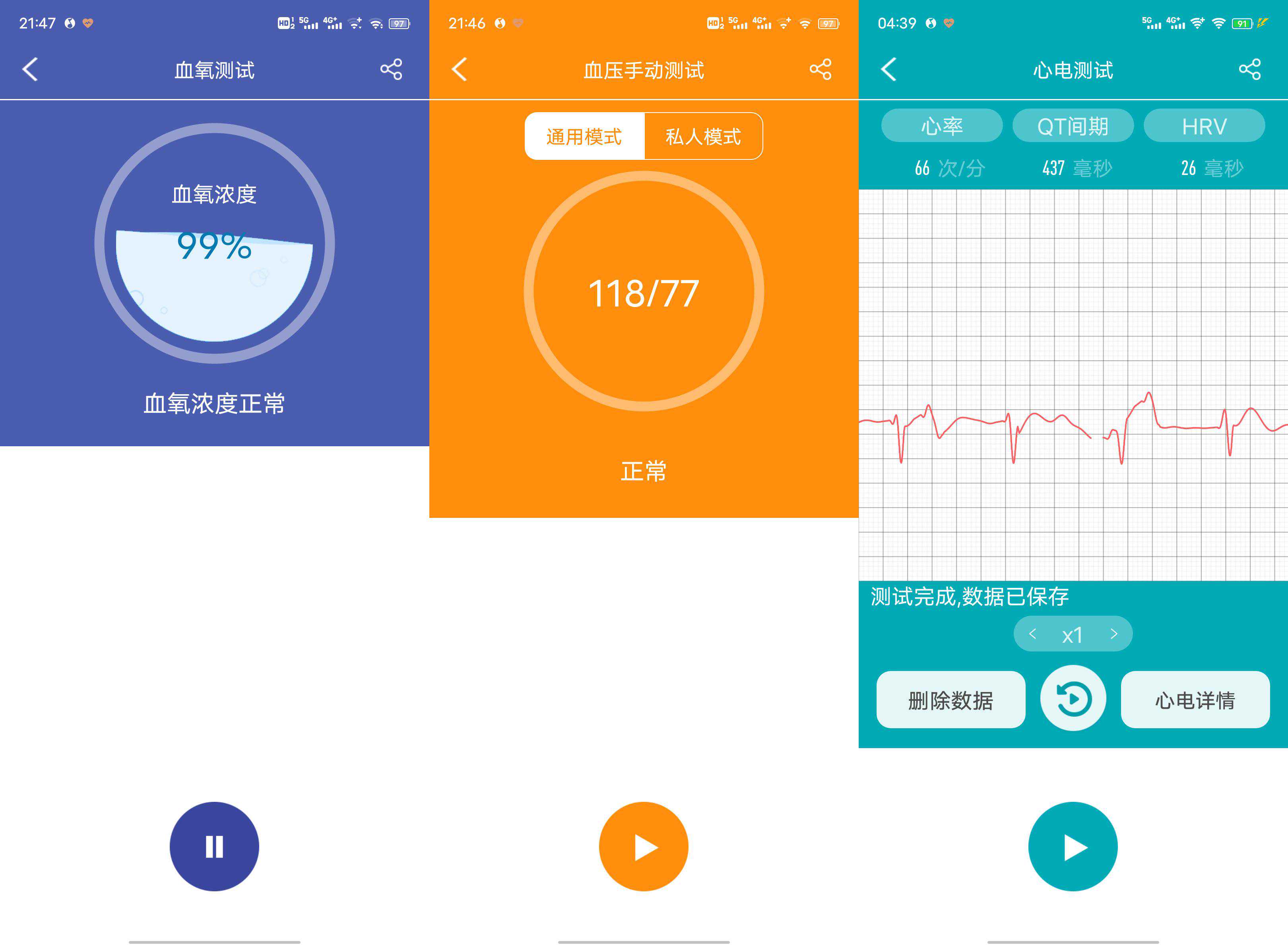Screen dimensions: 1288x945
Task: Tap the QT间期 interval chip
Action: 1073,125
